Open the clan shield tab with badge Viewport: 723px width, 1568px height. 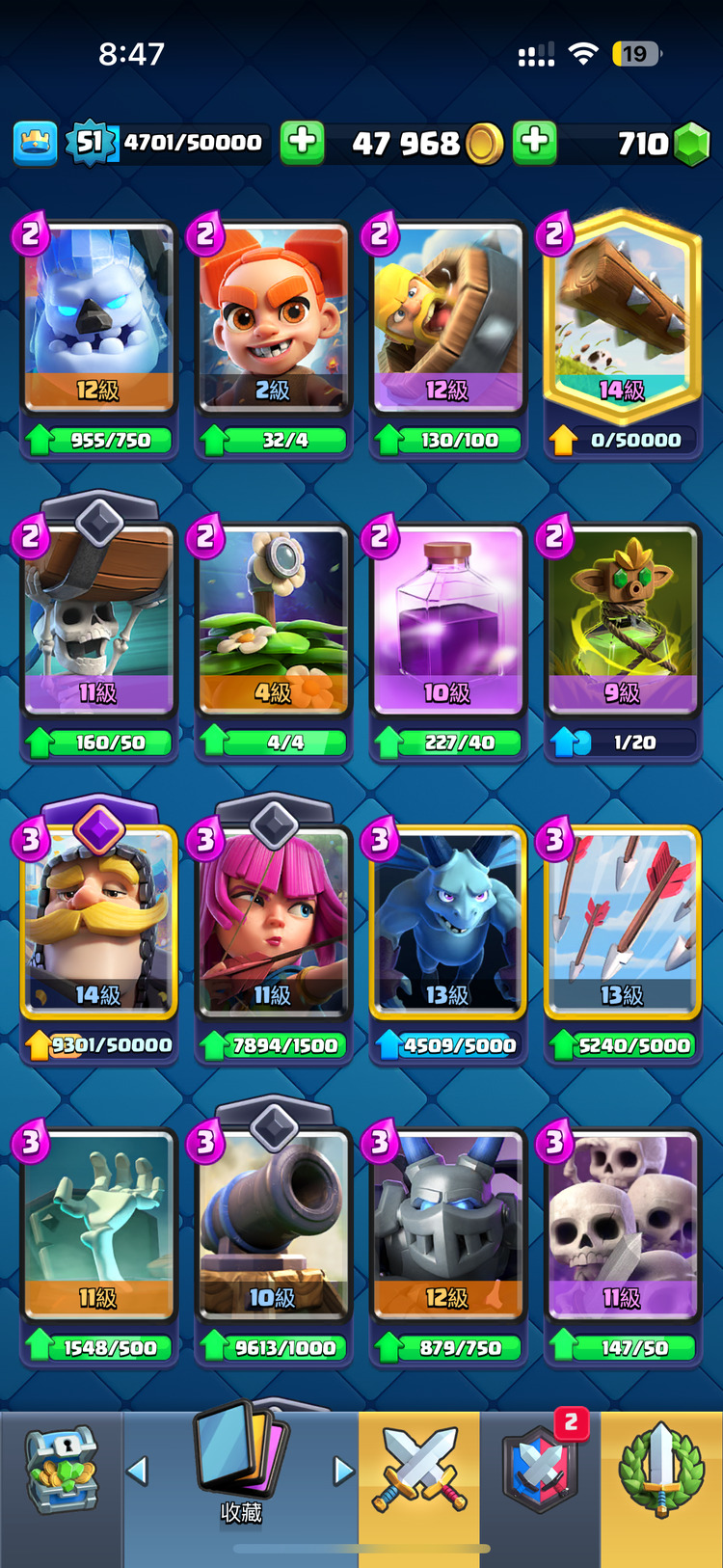[x=541, y=1471]
